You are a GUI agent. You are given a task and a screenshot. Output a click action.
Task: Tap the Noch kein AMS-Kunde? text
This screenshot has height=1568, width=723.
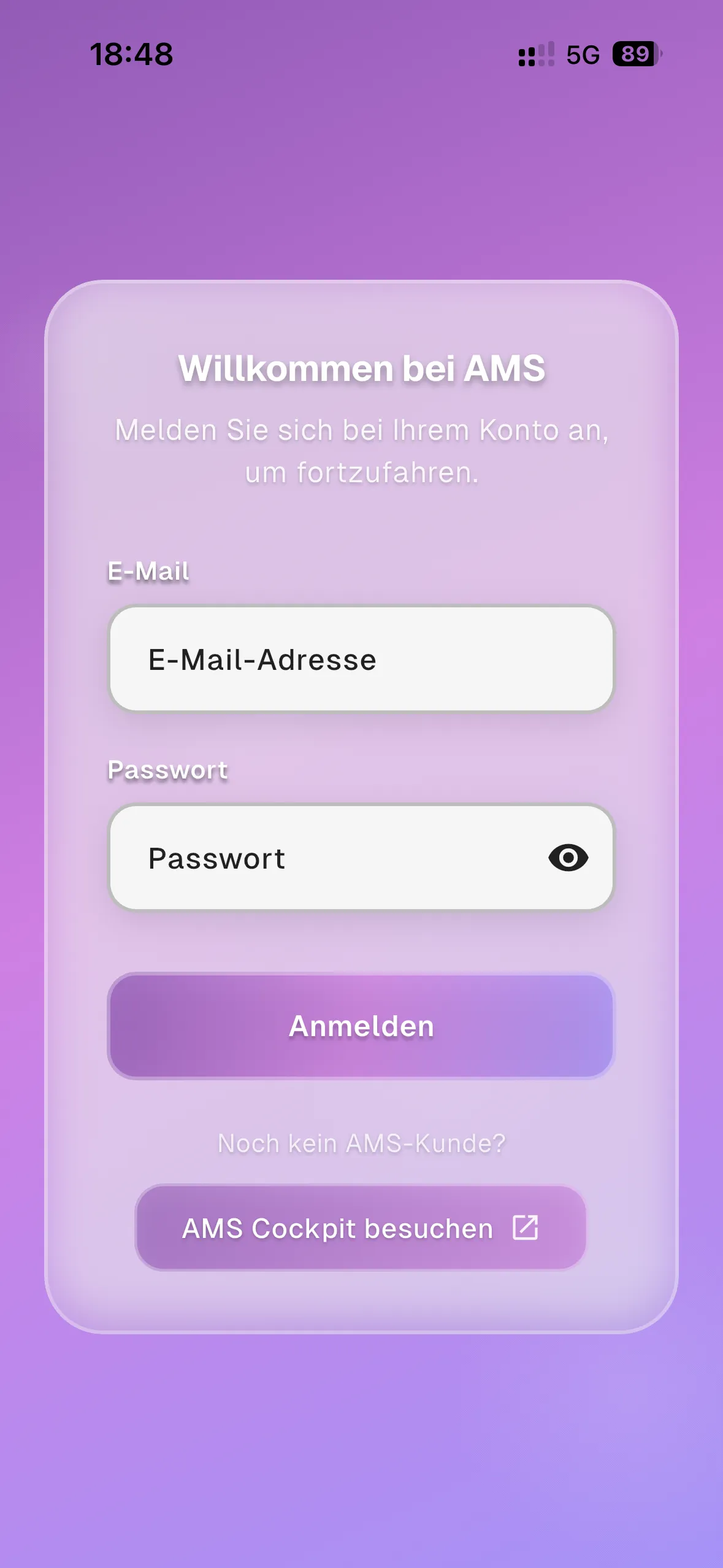point(361,1142)
